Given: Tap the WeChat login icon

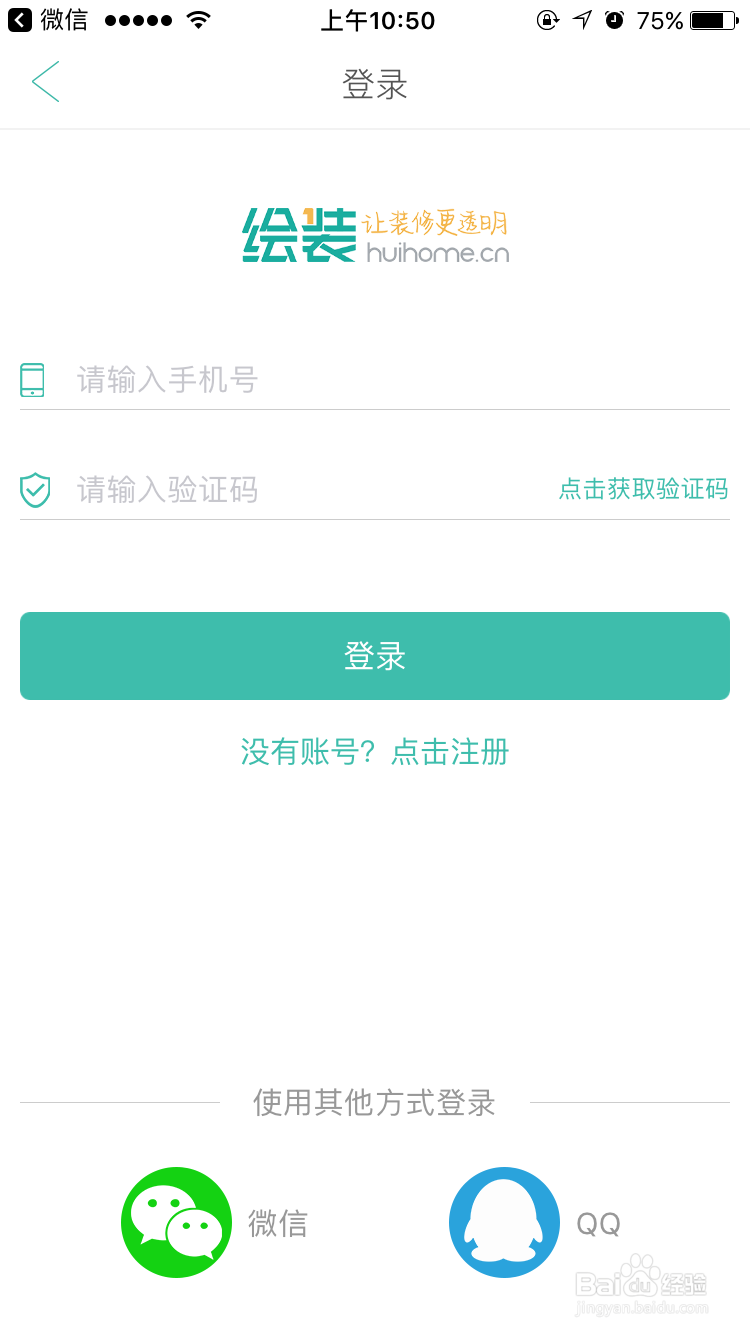Looking at the screenshot, I should coord(176,1222).
